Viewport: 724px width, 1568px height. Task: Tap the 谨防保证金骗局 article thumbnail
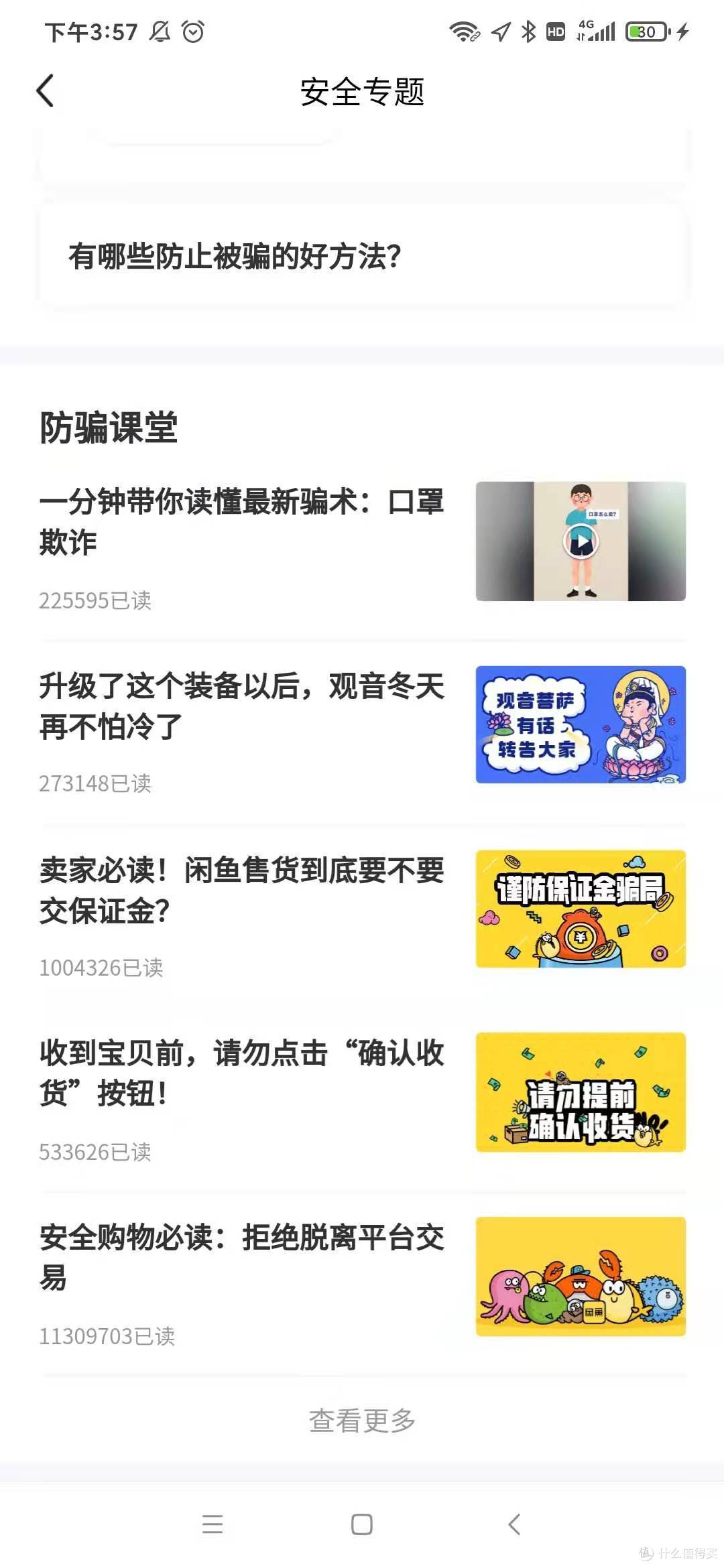[581, 909]
